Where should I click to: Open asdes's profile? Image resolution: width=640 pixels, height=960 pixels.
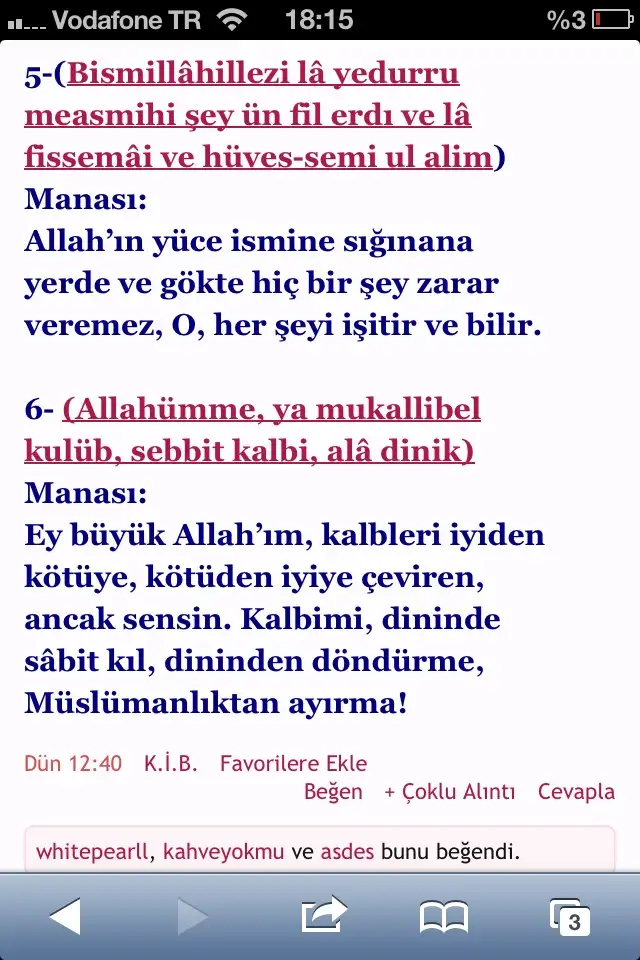[347, 852]
